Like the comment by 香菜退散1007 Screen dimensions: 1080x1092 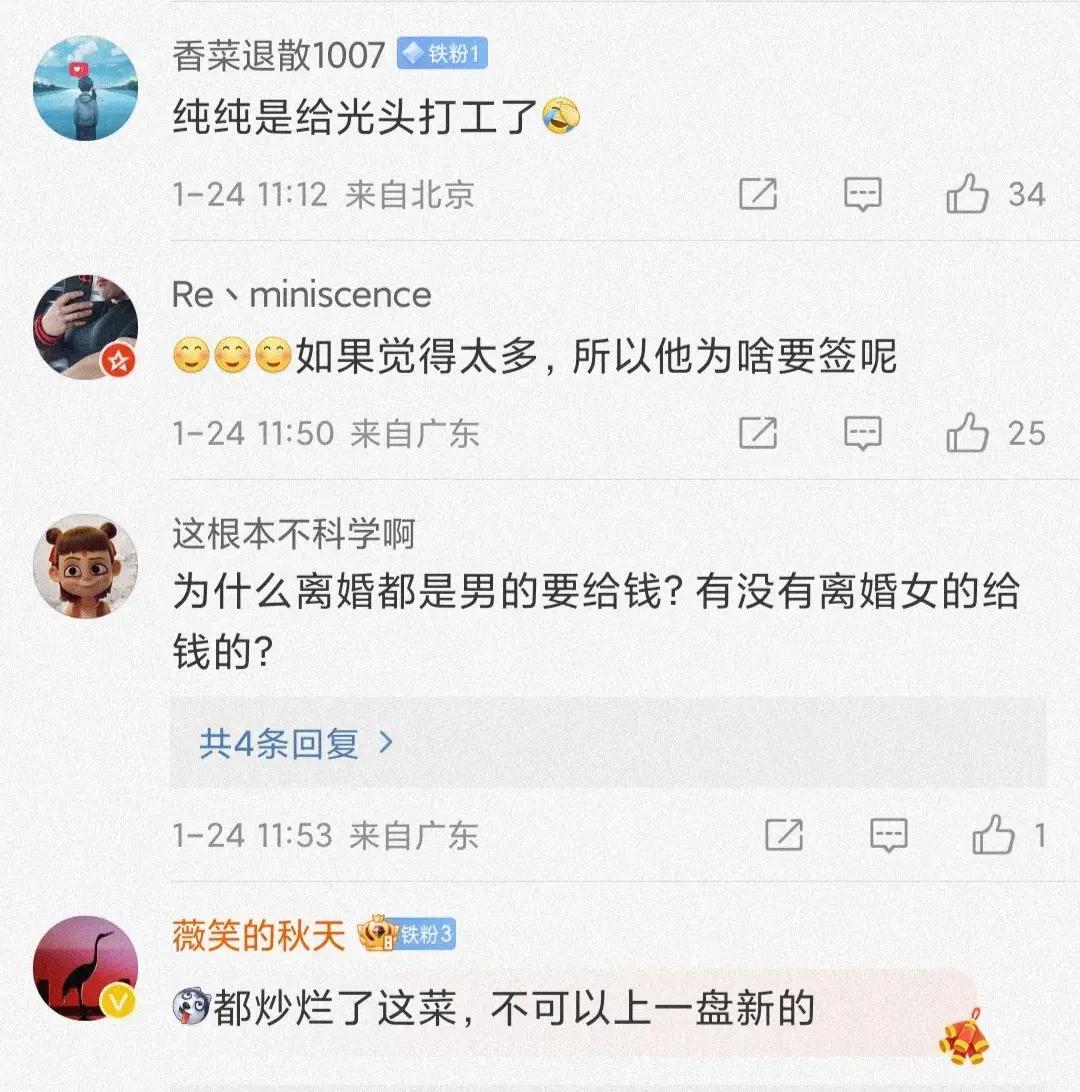coord(968,194)
